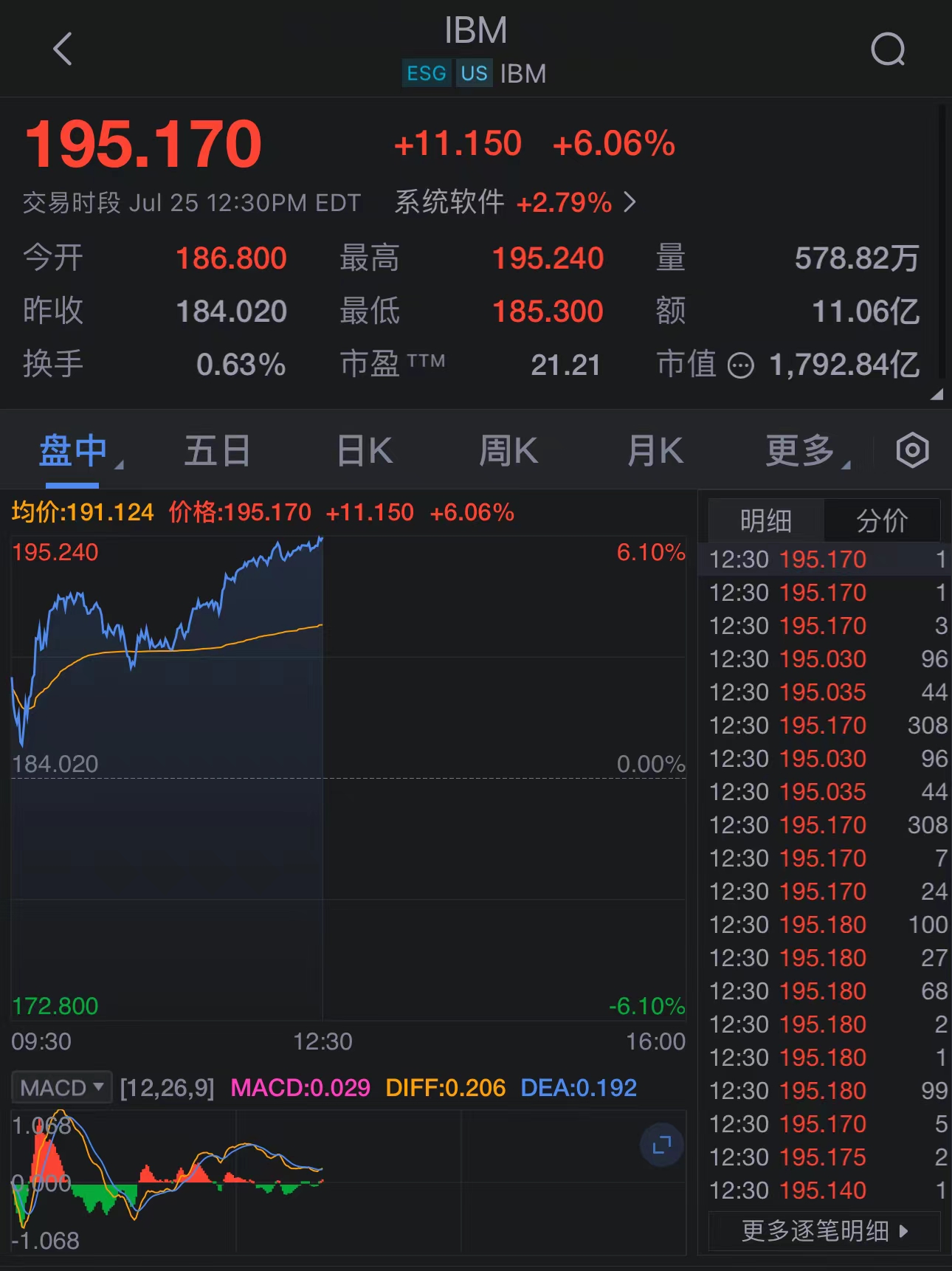Show the 周K weekly chart

pos(508,451)
